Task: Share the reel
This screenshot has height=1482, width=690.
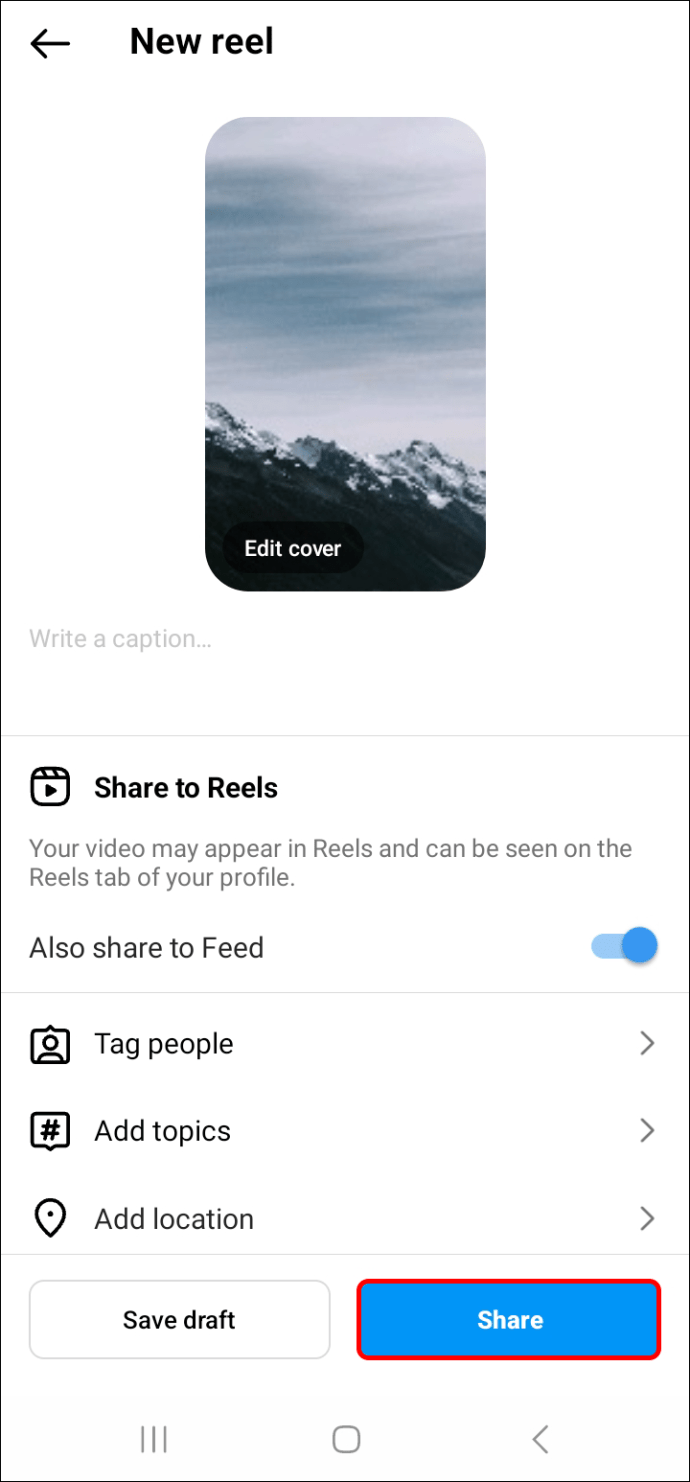Action: coord(509,1319)
